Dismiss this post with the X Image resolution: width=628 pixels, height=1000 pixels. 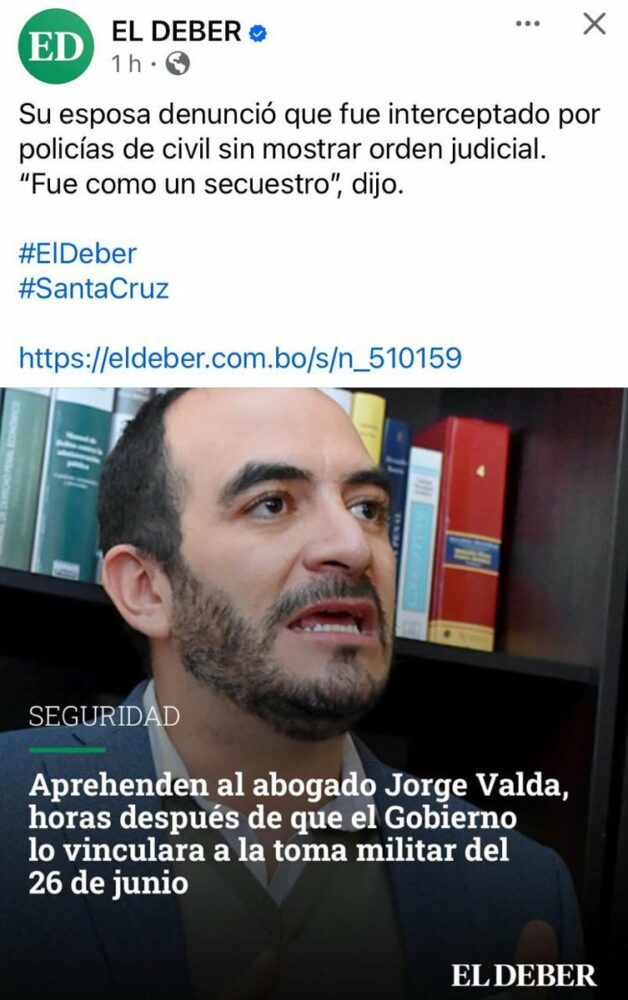pos(594,24)
